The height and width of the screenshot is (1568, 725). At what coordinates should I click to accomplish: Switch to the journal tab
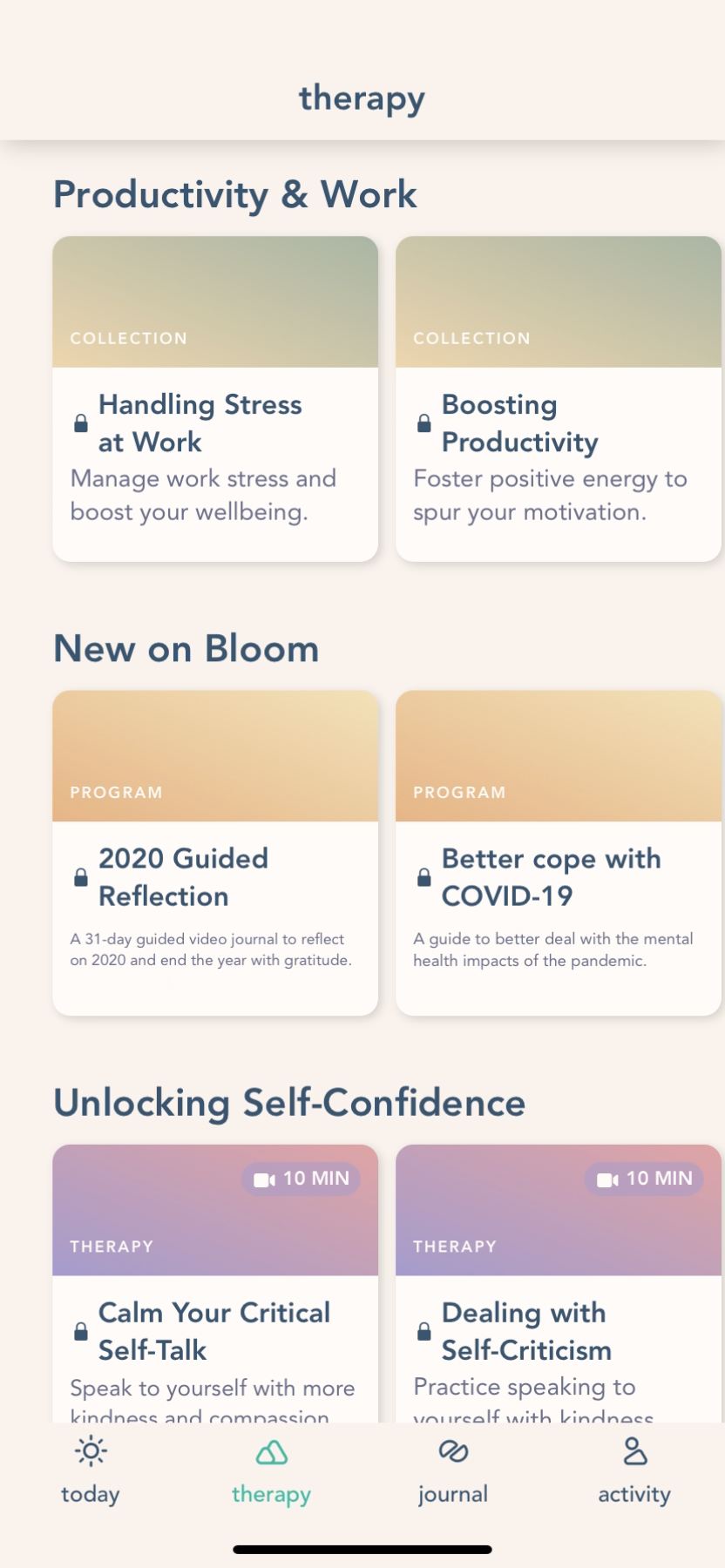tap(452, 1472)
